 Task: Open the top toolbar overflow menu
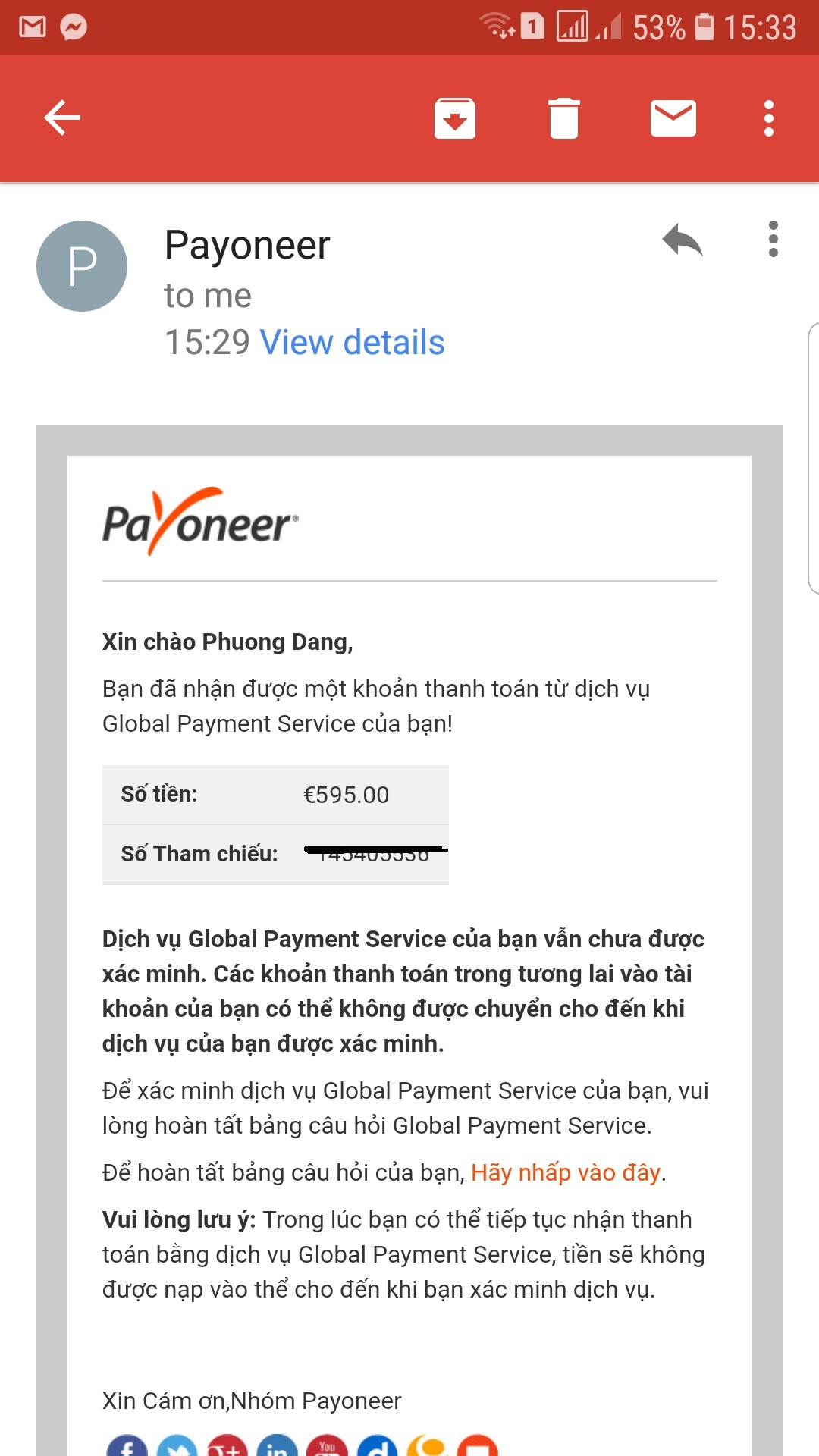pyautogui.click(x=768, y=118)
